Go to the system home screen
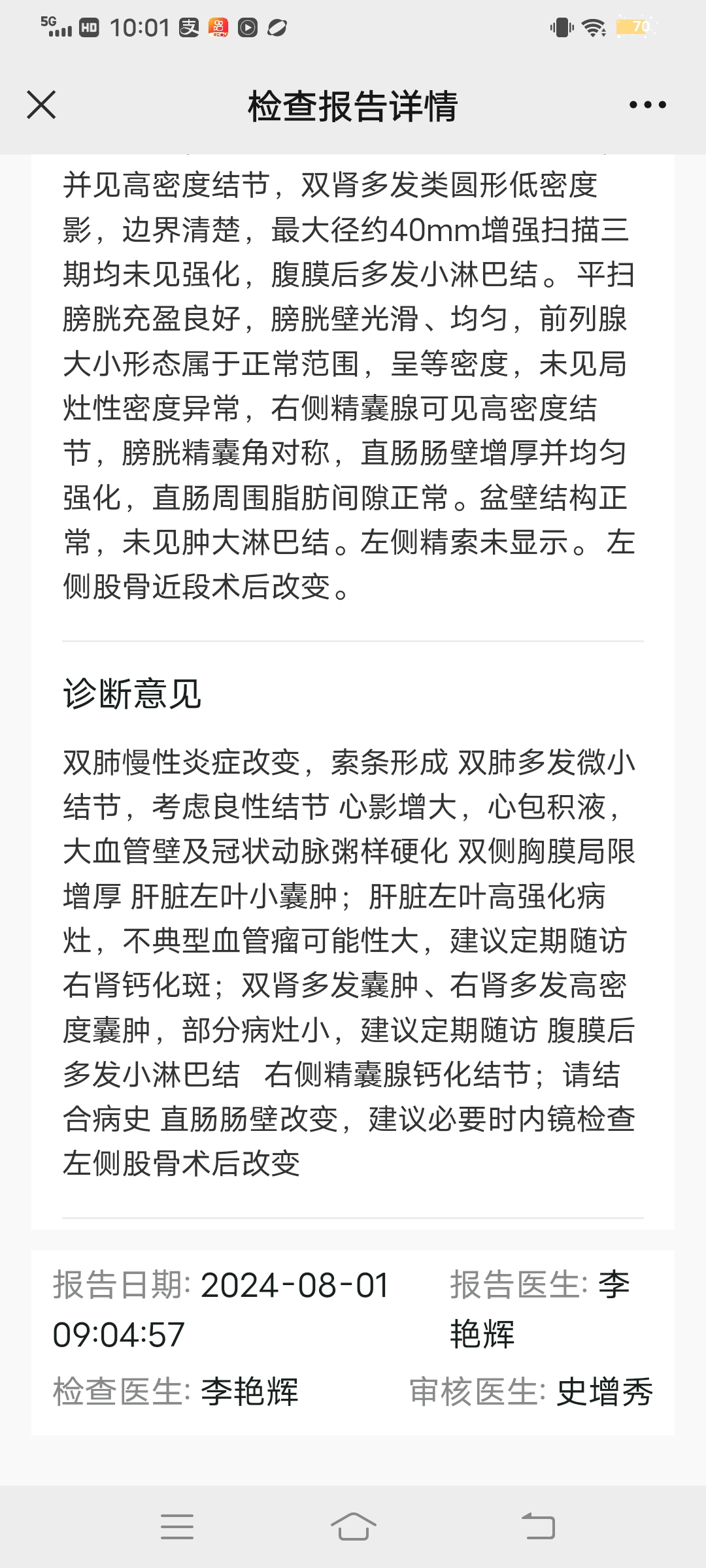The width and height of the screenshot is (706, 1568). click(x=353, y=1526)
